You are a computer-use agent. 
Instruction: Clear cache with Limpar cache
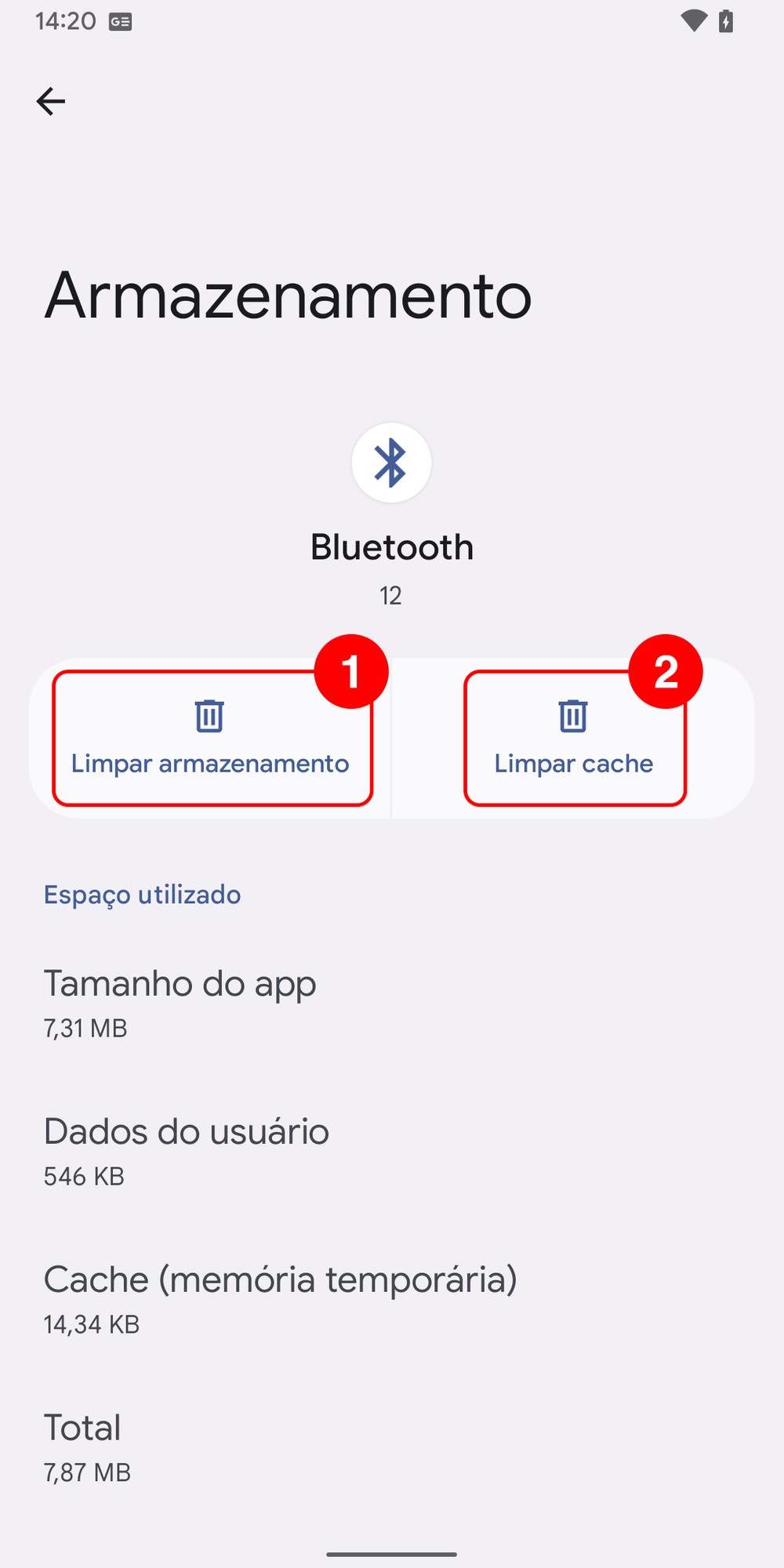[574, 739]
